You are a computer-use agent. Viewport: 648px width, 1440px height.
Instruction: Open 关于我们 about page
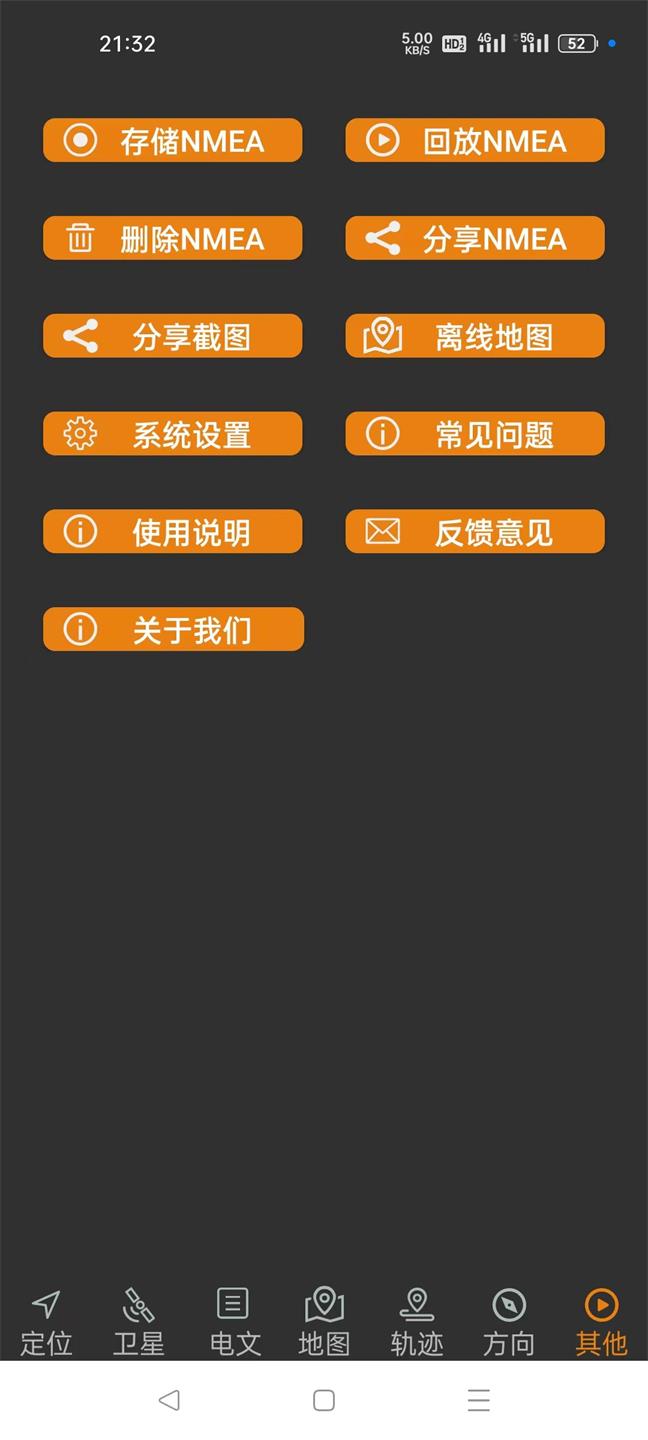pyautogui.click(x=173, y=630)
